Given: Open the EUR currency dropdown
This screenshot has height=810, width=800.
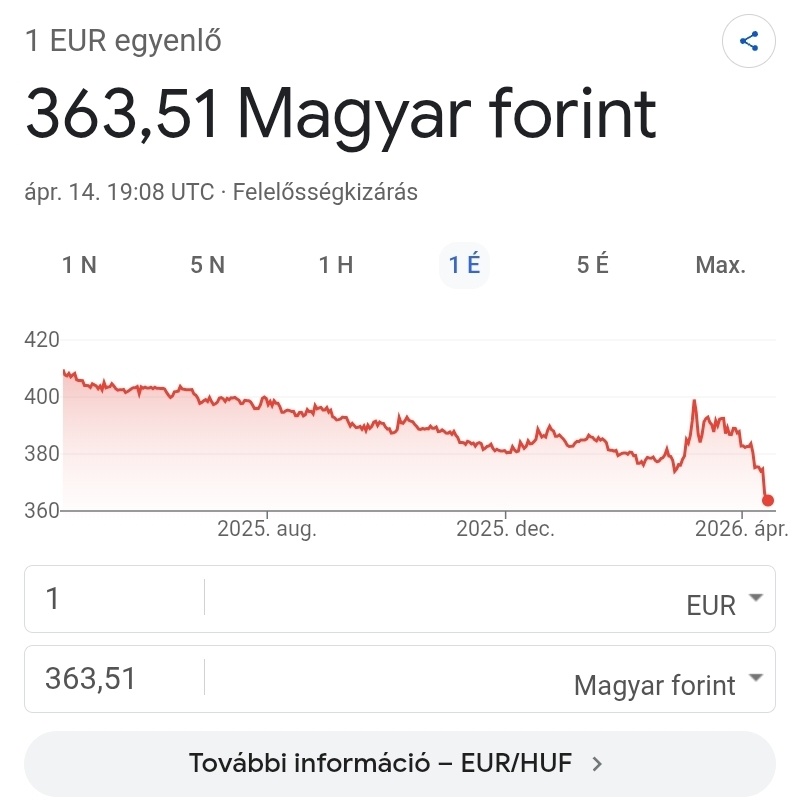Looking at the screenshot, I should (724, 603).
